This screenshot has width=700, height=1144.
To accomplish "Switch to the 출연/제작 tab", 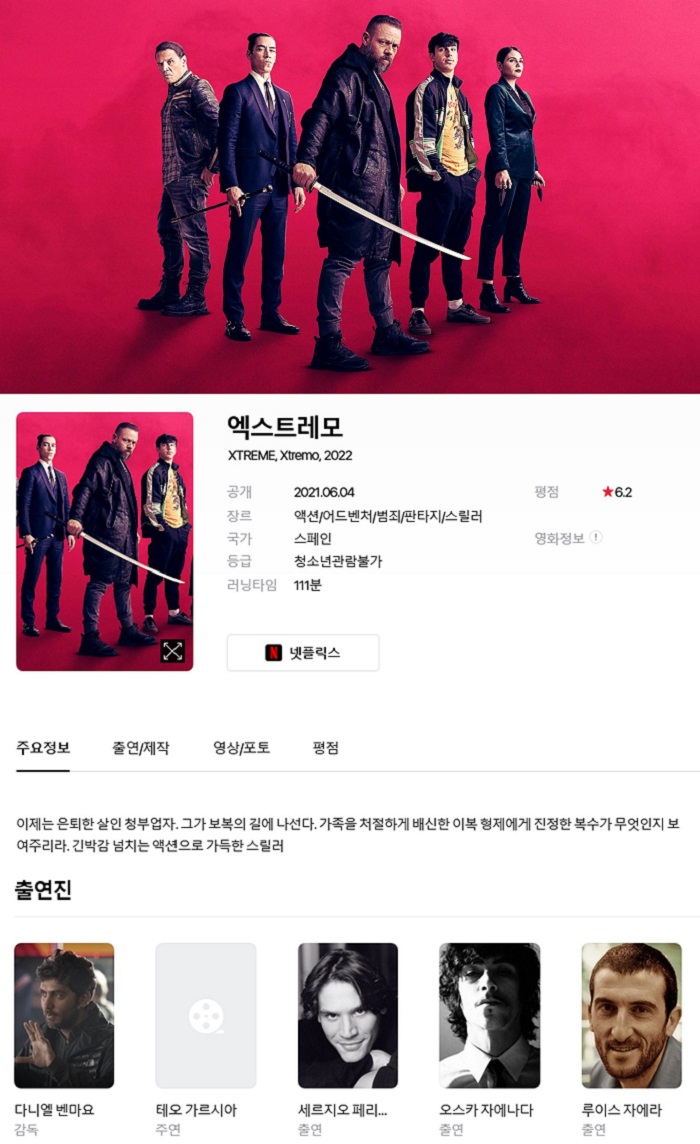I will [x=140, y=748].
